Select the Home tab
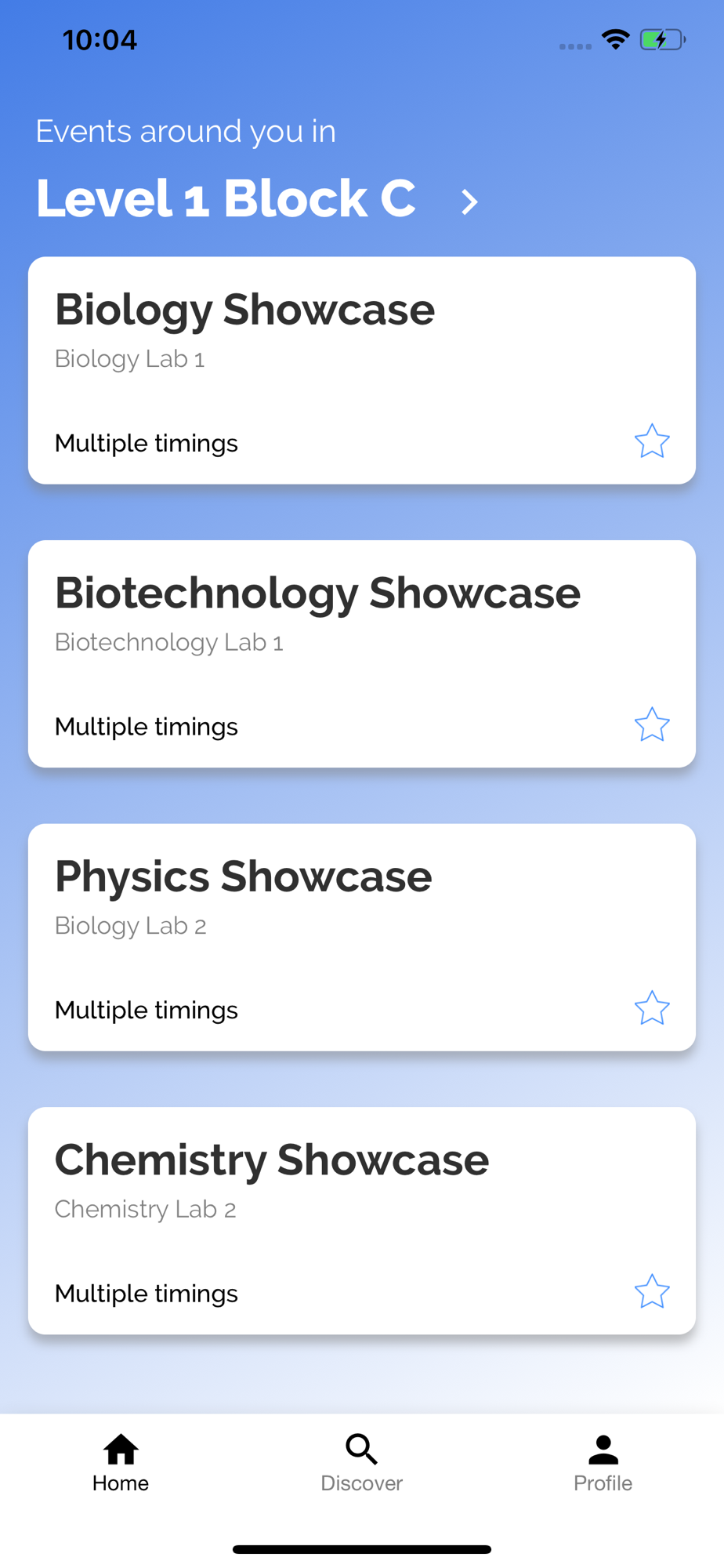Viewport: 724px width, 1568px height. [121, 1464]
